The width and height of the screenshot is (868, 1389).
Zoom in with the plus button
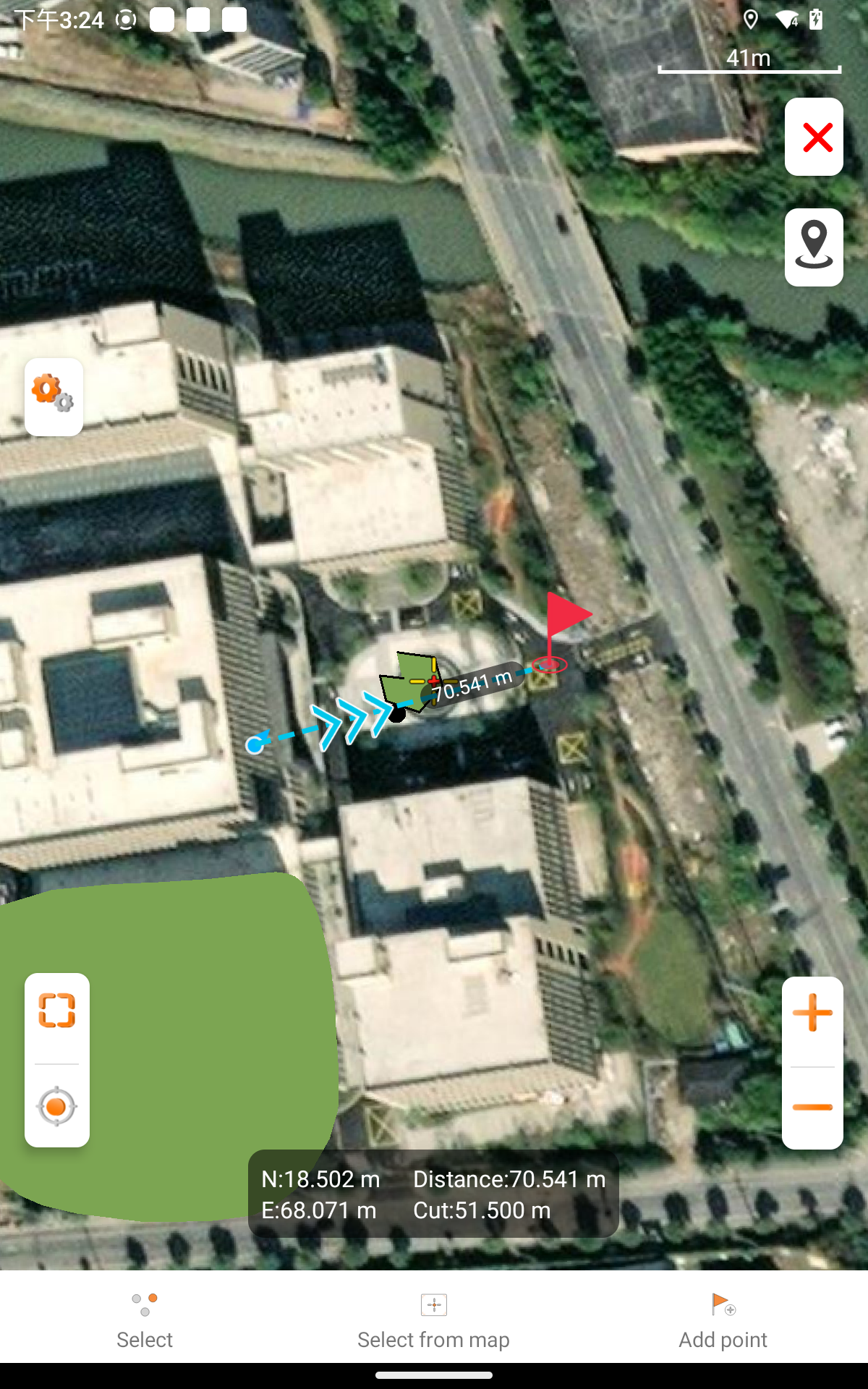point(812,1013)
